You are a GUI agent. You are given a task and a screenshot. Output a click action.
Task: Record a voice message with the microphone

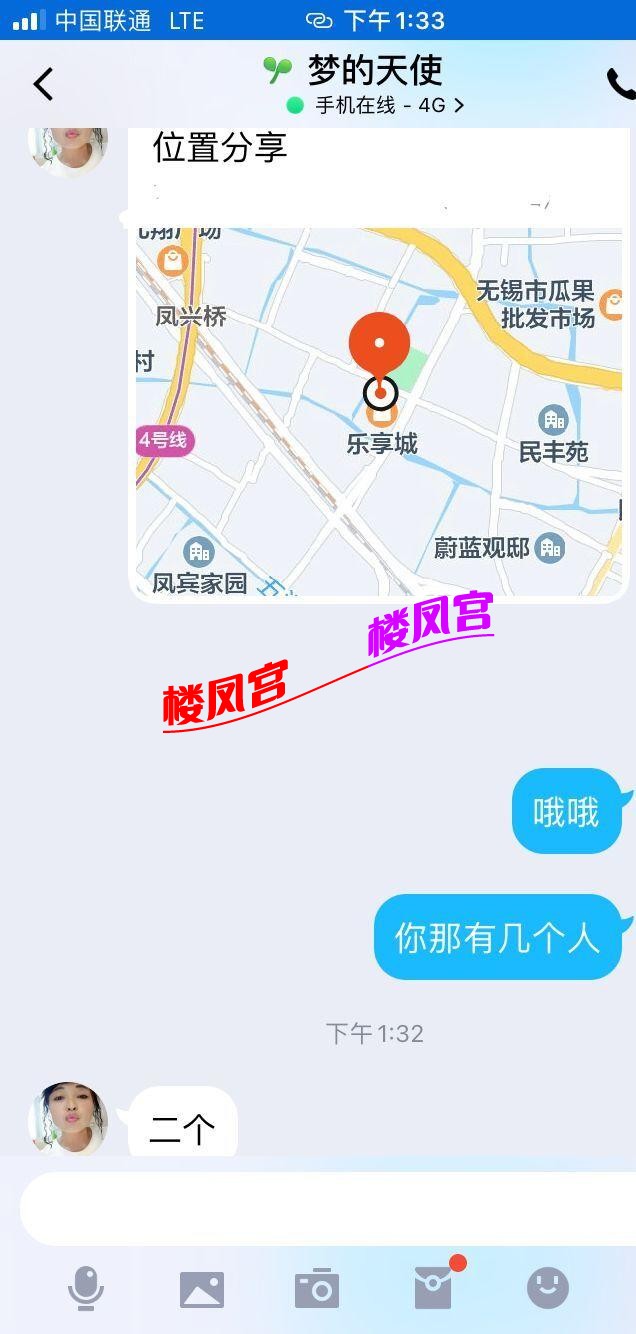tap(86, 1288)
